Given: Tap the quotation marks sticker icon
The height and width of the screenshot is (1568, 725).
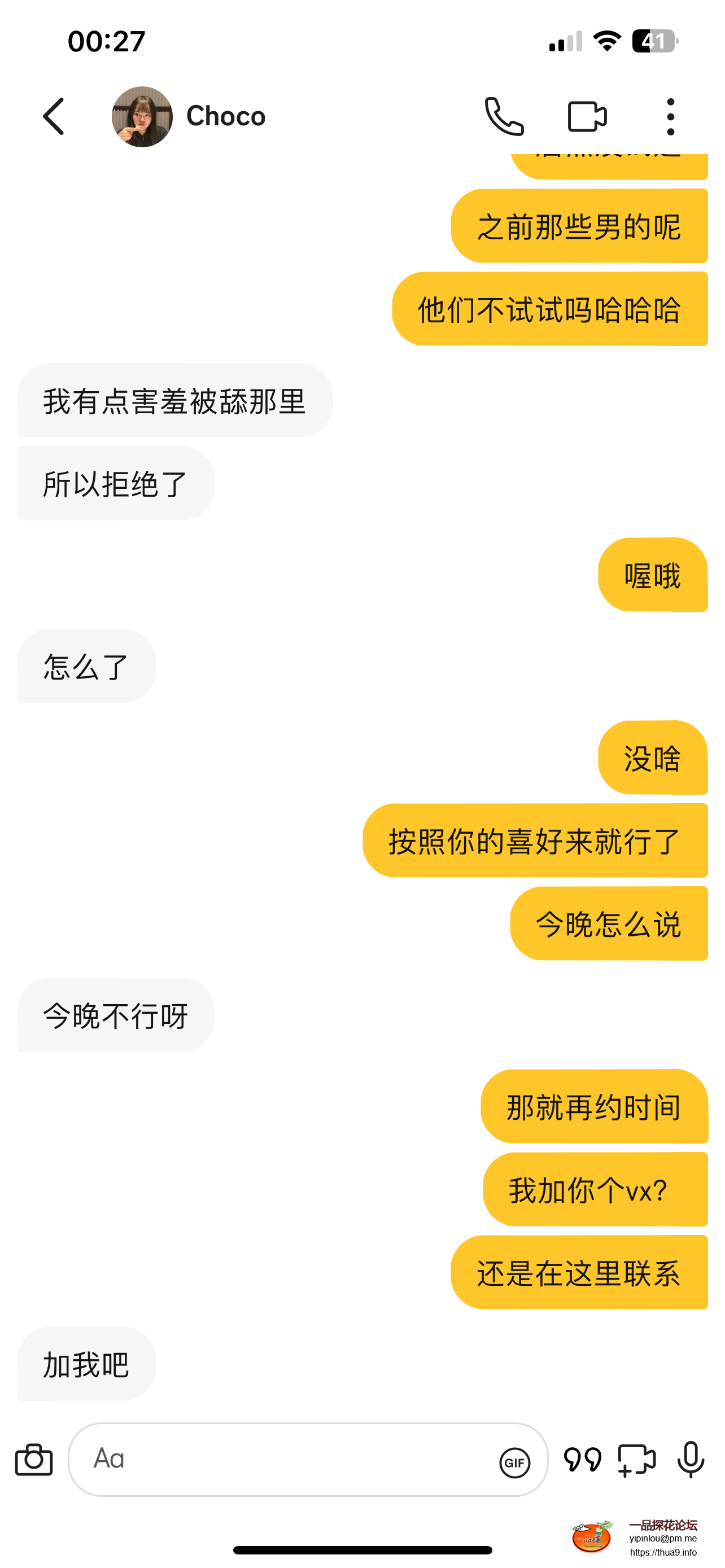Looking at the screenshot, I should (x=583, y=1459).
